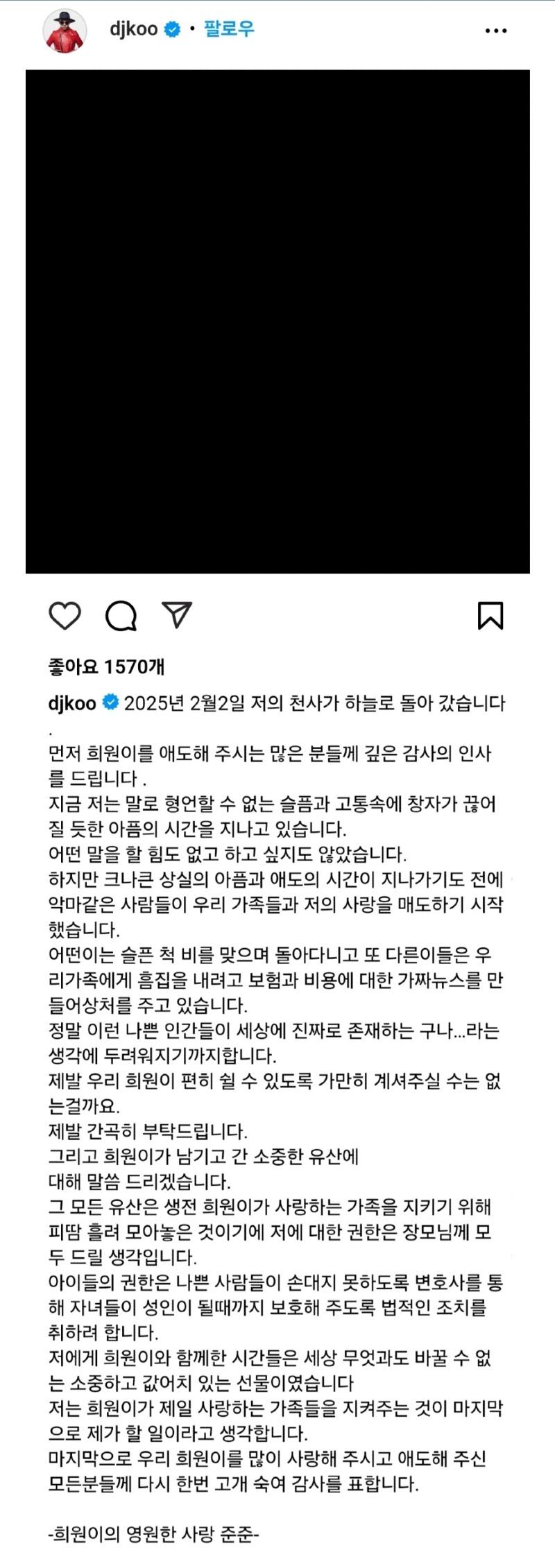The width and height of the screenshot is (555, 1568).
Task: Follow djkoo with the 팔로우 button
Action: click(229, 29)
